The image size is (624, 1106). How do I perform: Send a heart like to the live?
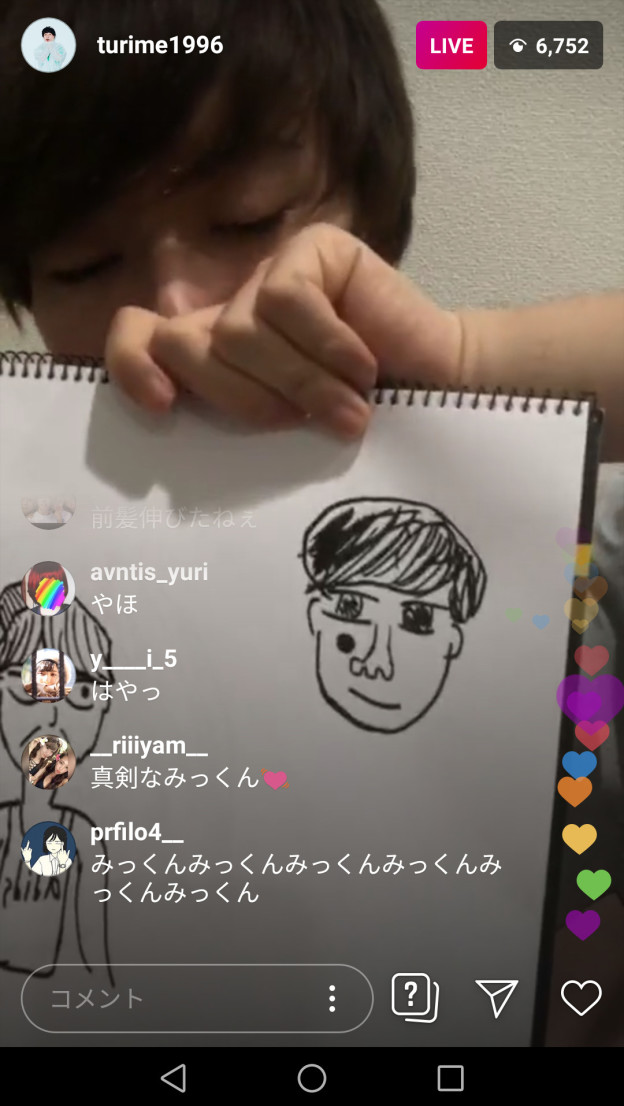tap(581, 997)
